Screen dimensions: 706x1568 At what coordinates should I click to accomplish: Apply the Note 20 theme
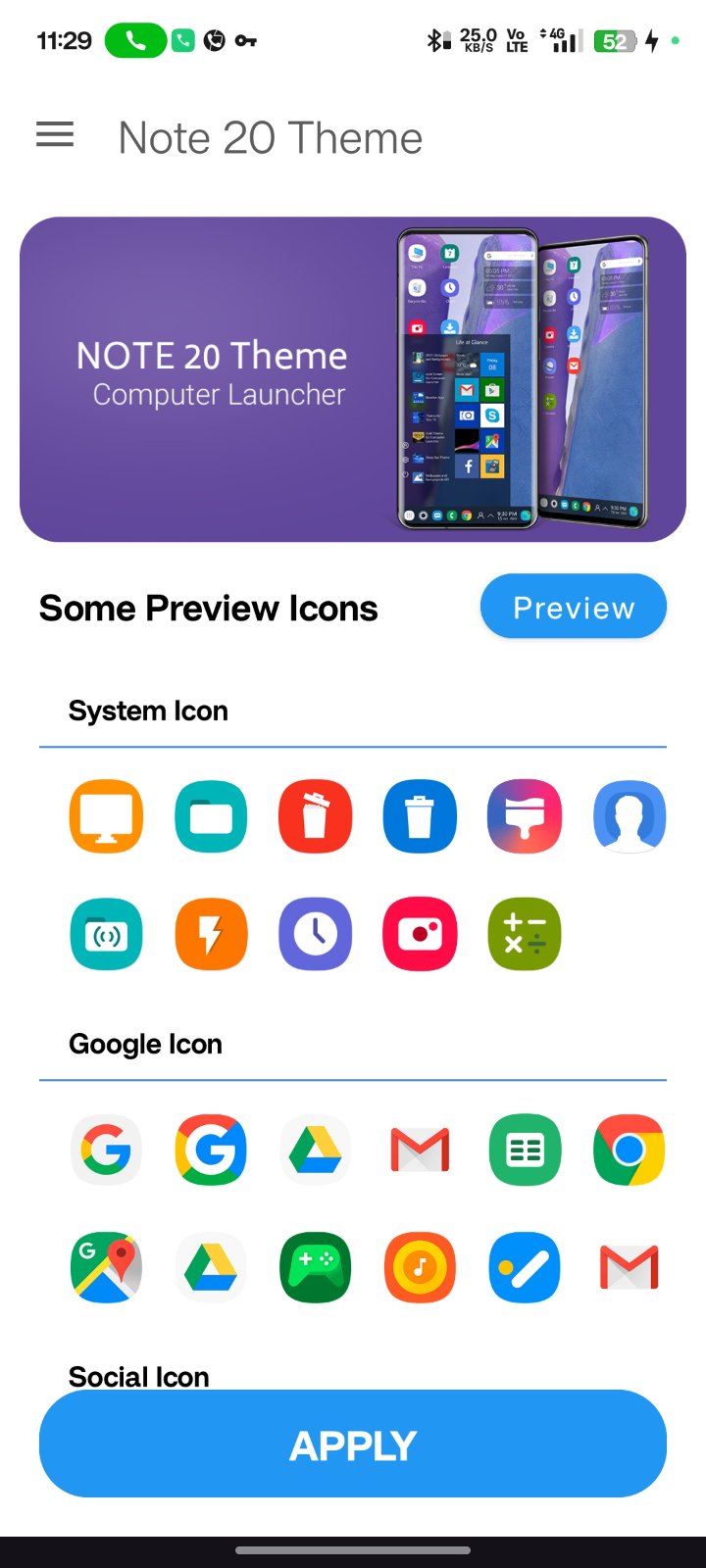(353, 1444)
